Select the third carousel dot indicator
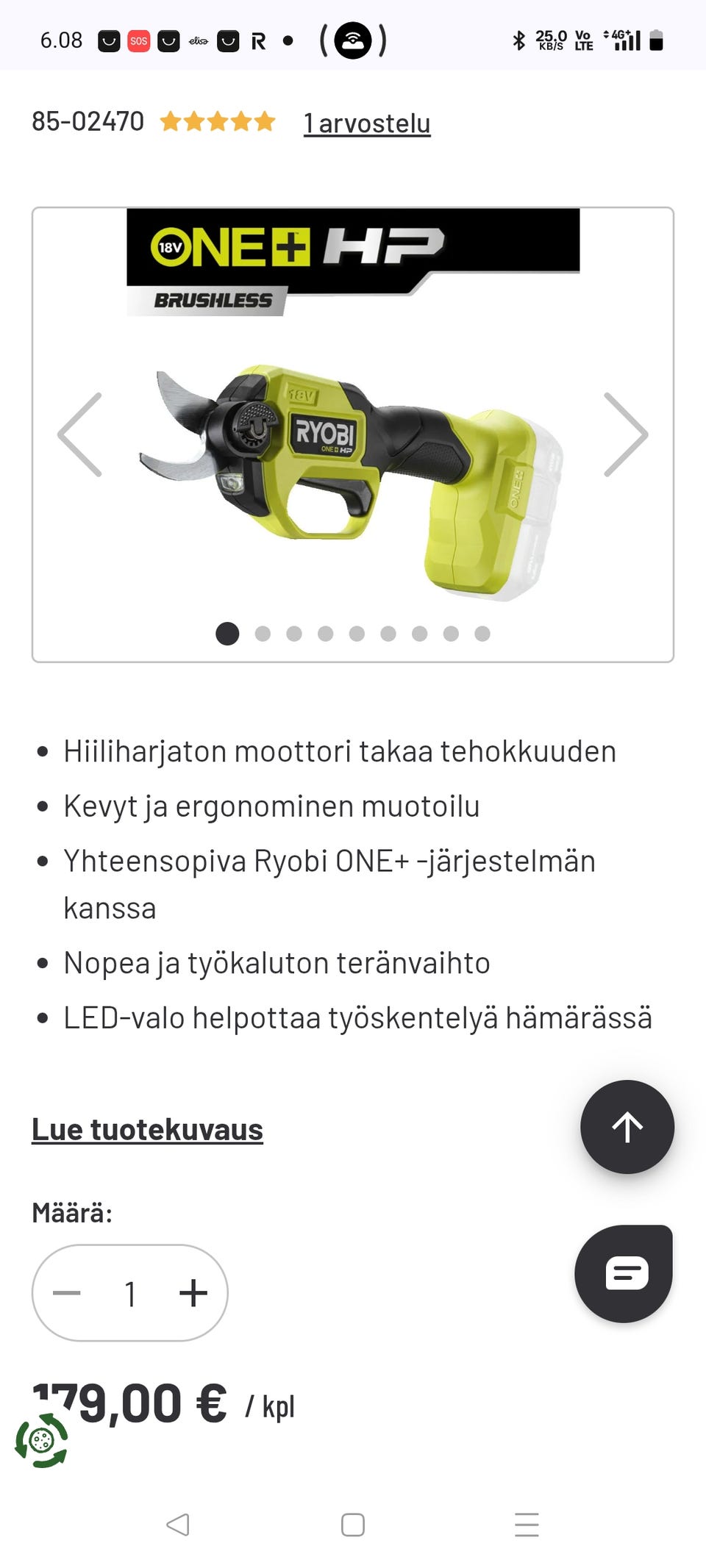 point(294,632)
